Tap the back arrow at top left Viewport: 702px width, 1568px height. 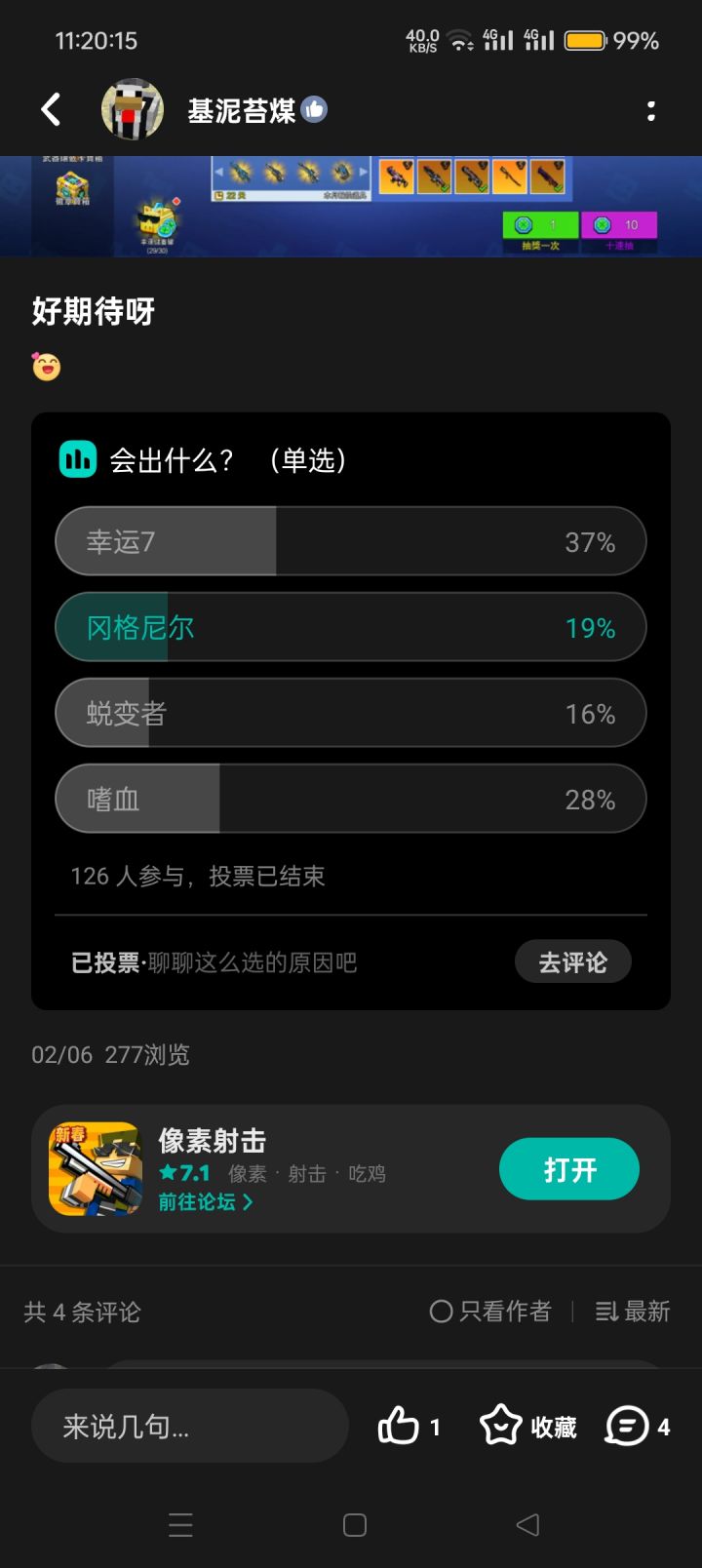pos(51,109)
